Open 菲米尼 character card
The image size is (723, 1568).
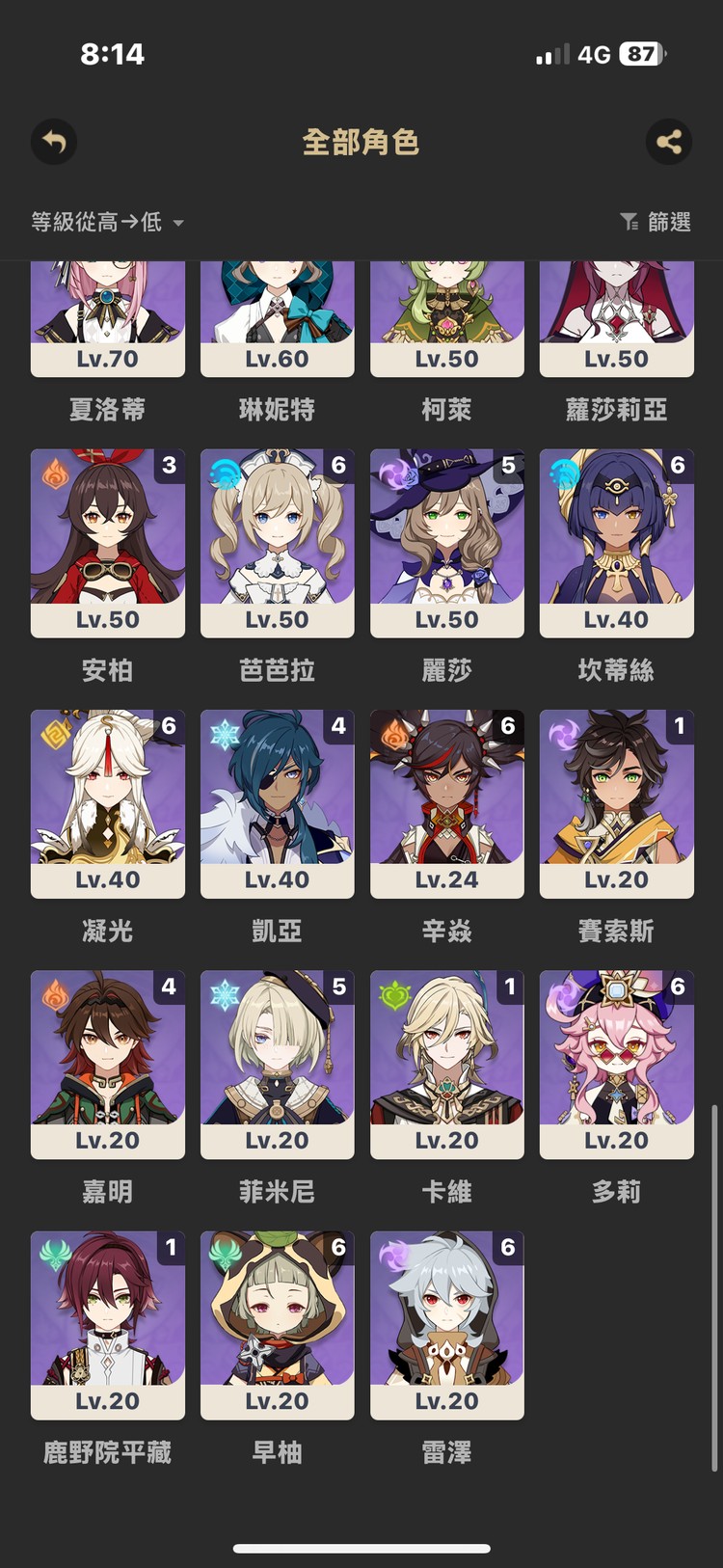(x=278, y=1063)
